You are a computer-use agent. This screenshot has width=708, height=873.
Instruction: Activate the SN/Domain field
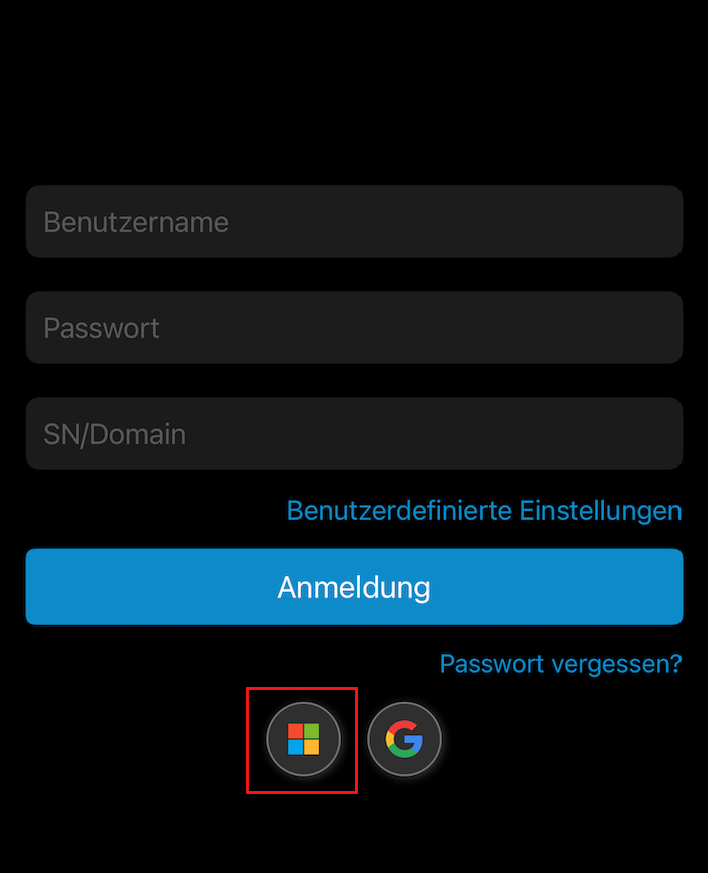(354, 434)
